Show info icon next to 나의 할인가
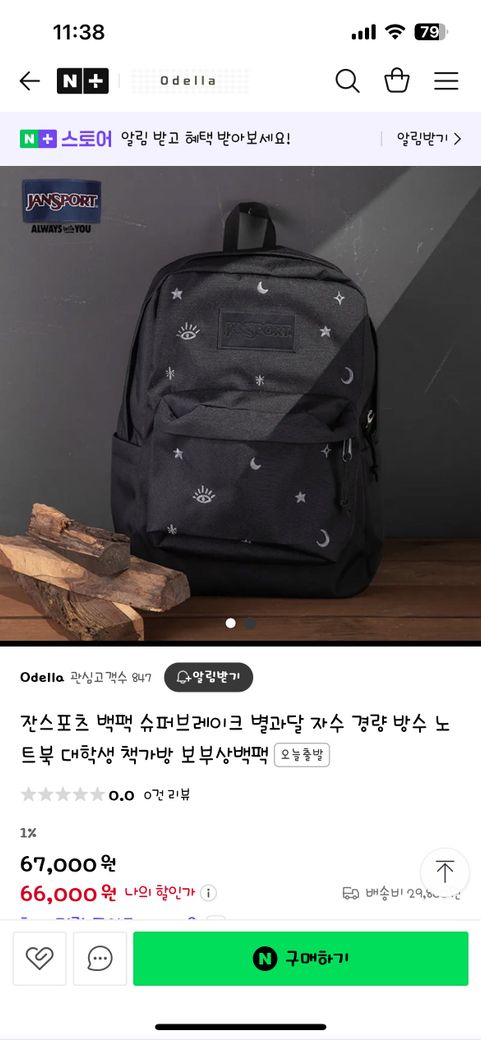Screen dimensions: 481x1040 pyautogui.click(x=208, y=893)
